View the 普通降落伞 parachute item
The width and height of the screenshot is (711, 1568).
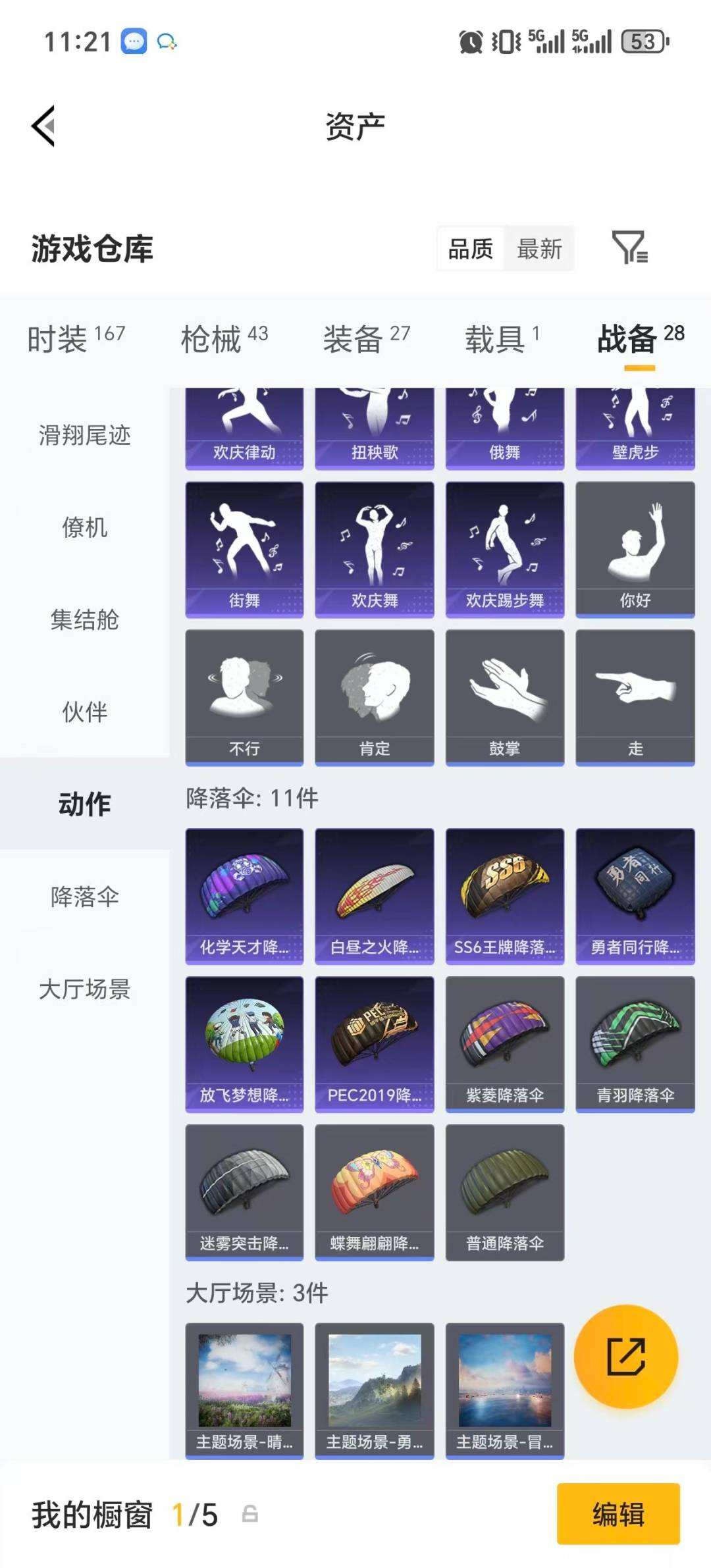504,1192
